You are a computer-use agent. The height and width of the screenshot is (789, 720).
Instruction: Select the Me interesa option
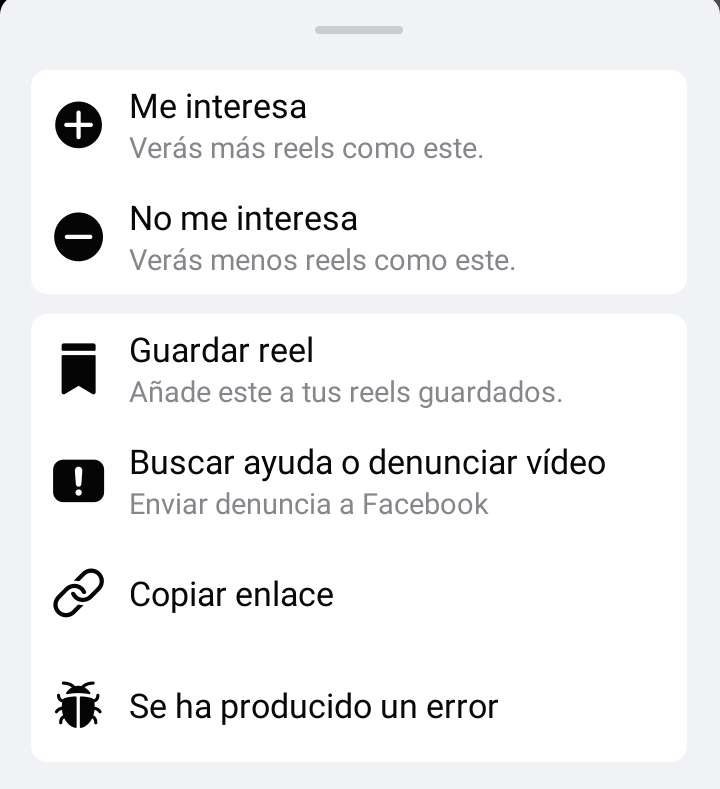[358, 127]
